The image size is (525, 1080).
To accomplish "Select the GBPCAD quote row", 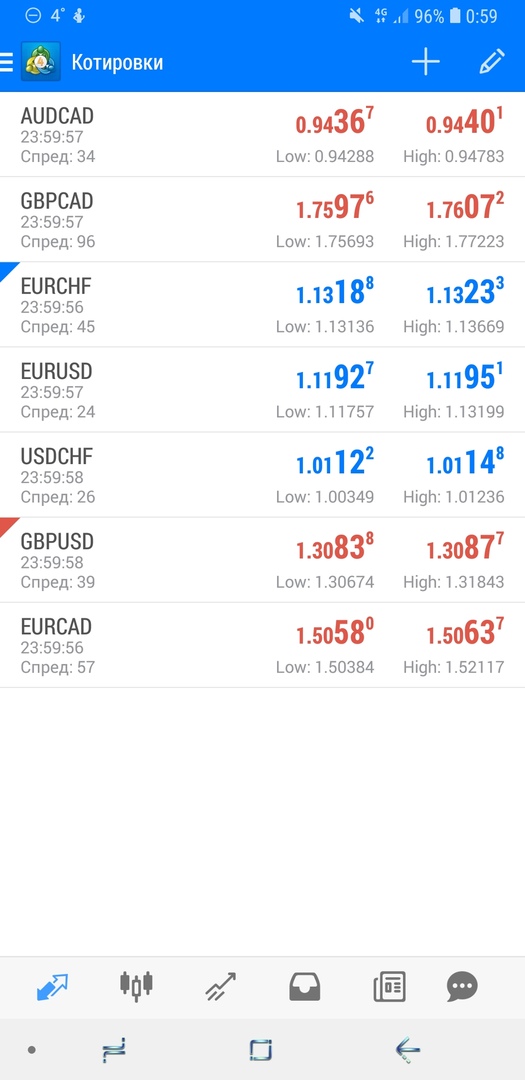I will pyautogui.click(x=262, y=220).
